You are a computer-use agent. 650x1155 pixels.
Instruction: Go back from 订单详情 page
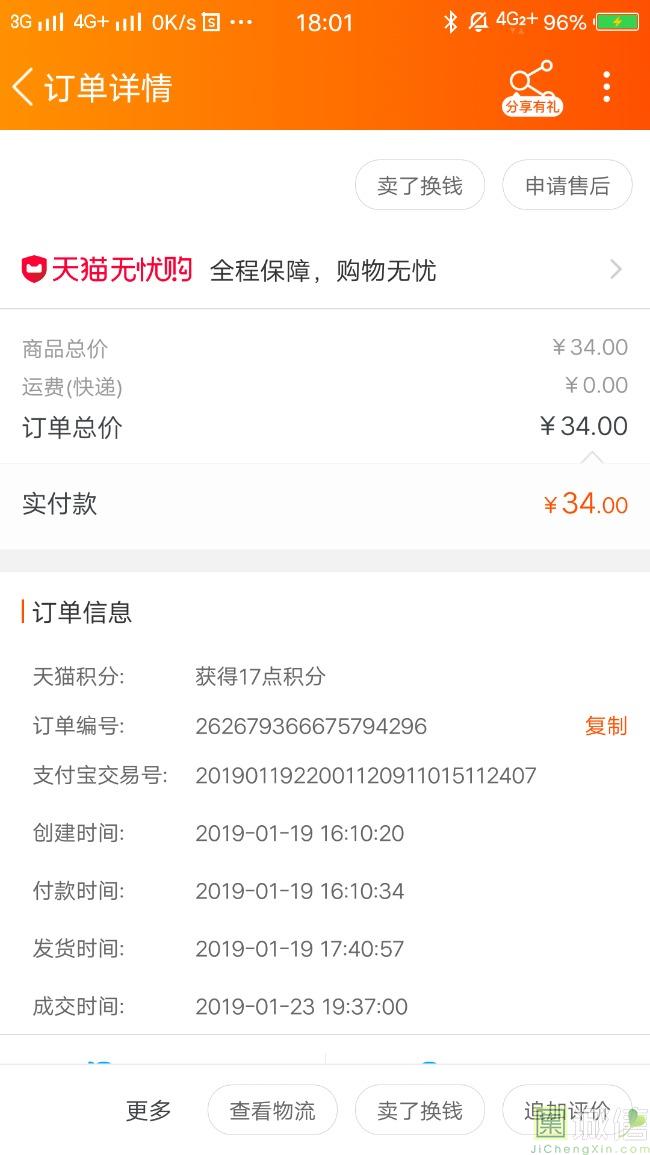[x=24, y=87]
